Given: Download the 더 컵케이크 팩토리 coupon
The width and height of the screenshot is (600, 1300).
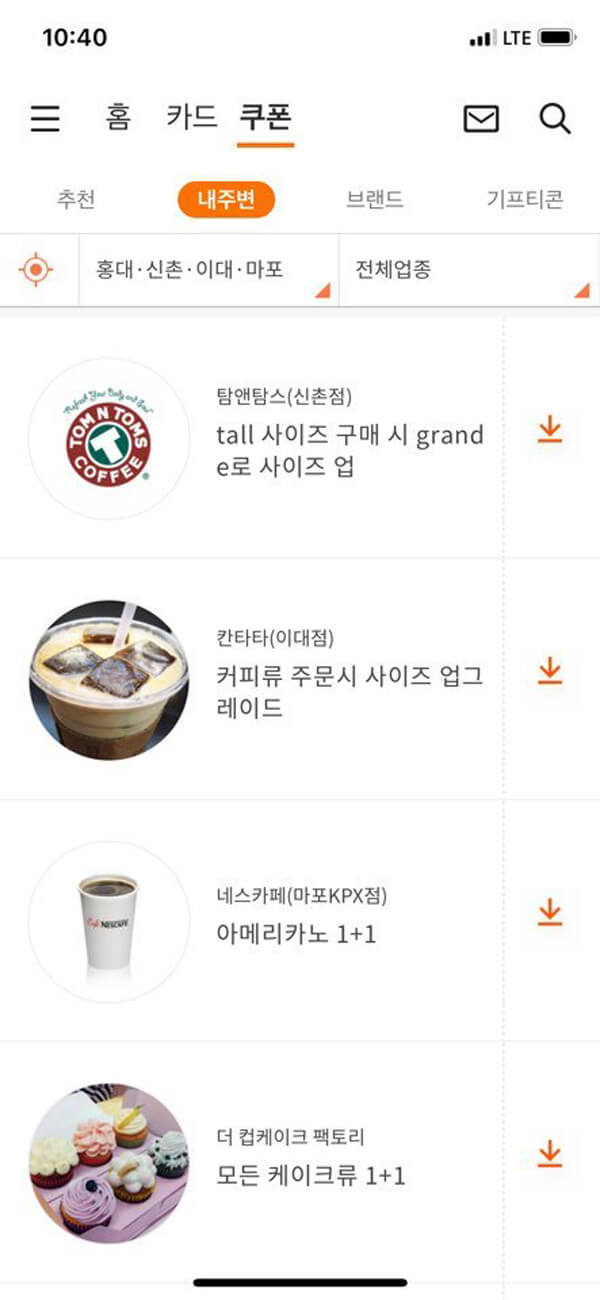Looking at the screenshot, I should 550,1154.
